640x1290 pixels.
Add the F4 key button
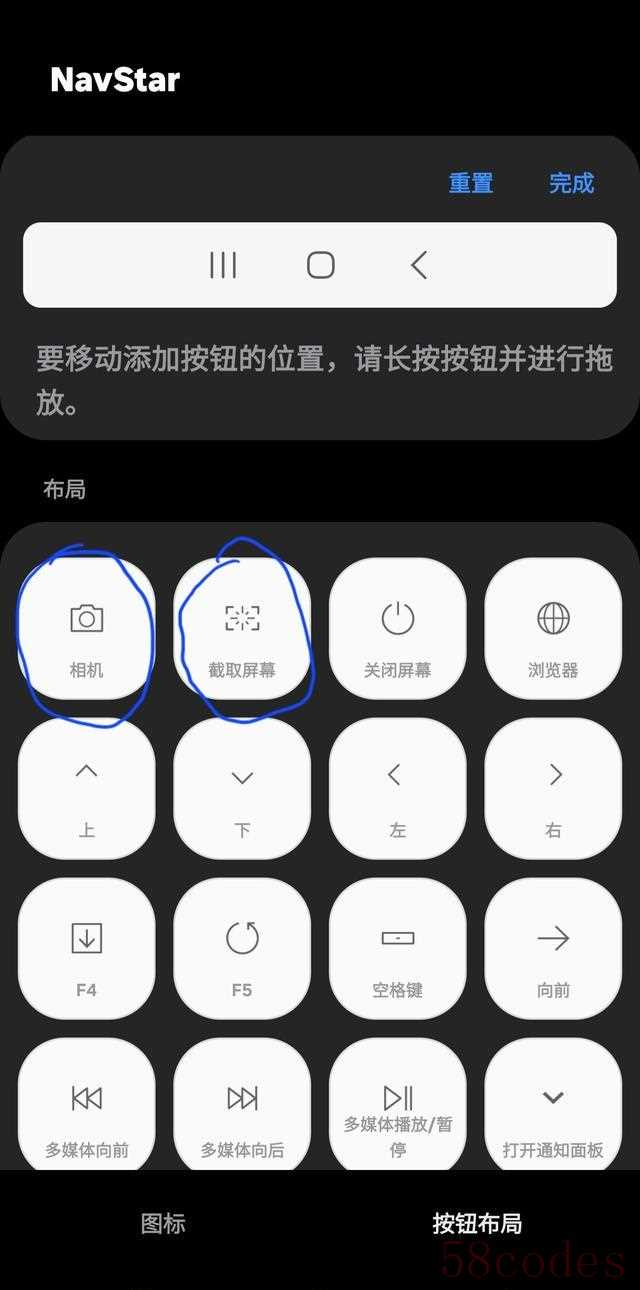click(87, 949)
